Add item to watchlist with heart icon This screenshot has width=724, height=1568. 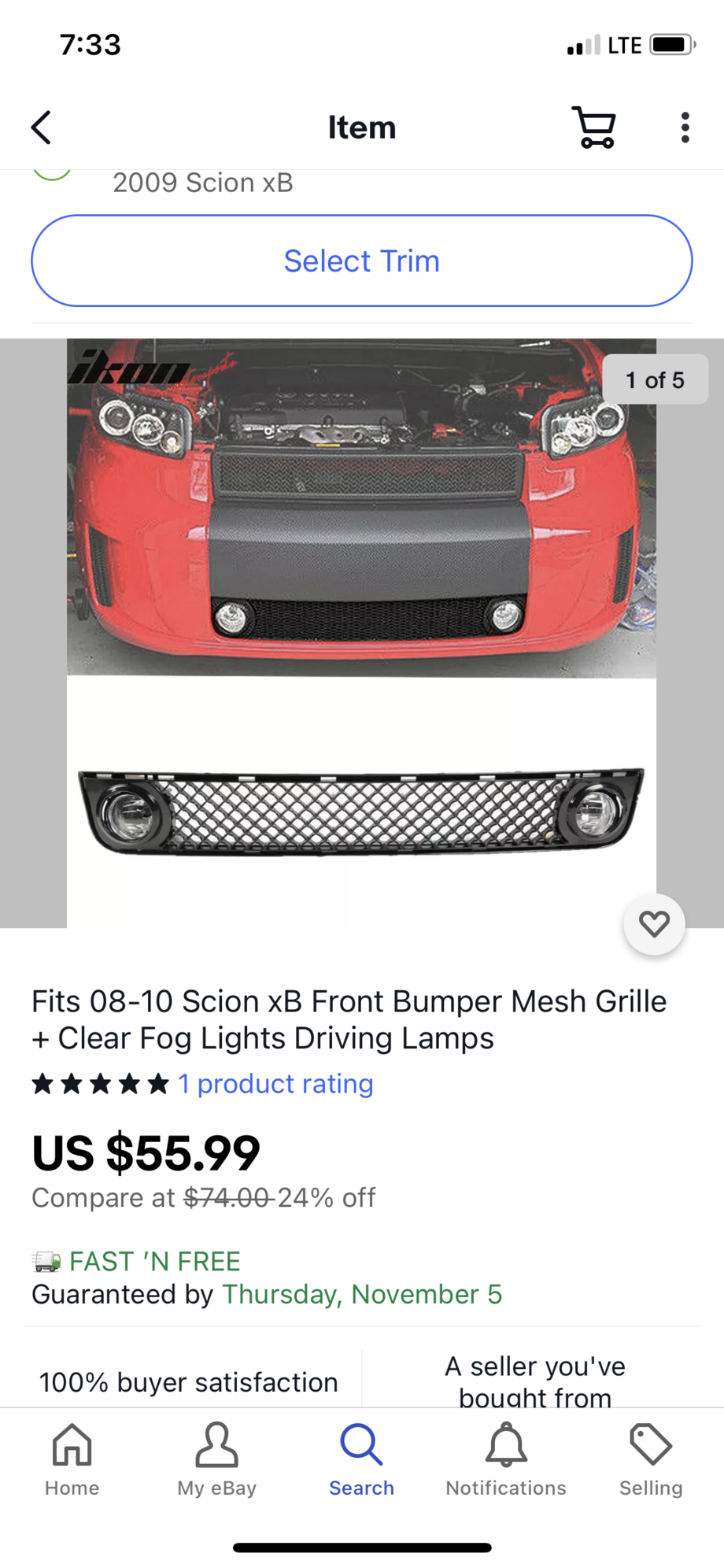point(654,924)
